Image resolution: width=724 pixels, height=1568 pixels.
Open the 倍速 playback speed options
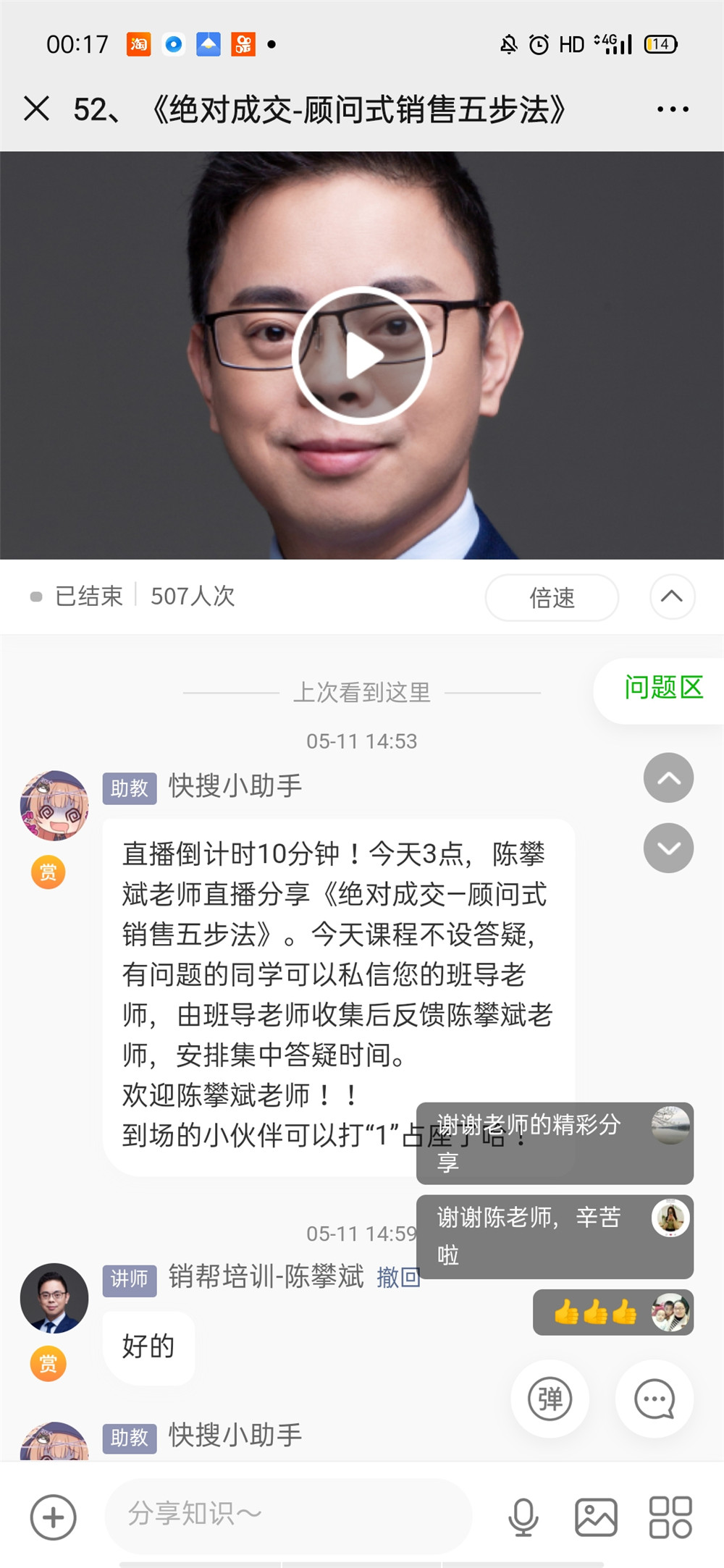click(x=552, y=597)
